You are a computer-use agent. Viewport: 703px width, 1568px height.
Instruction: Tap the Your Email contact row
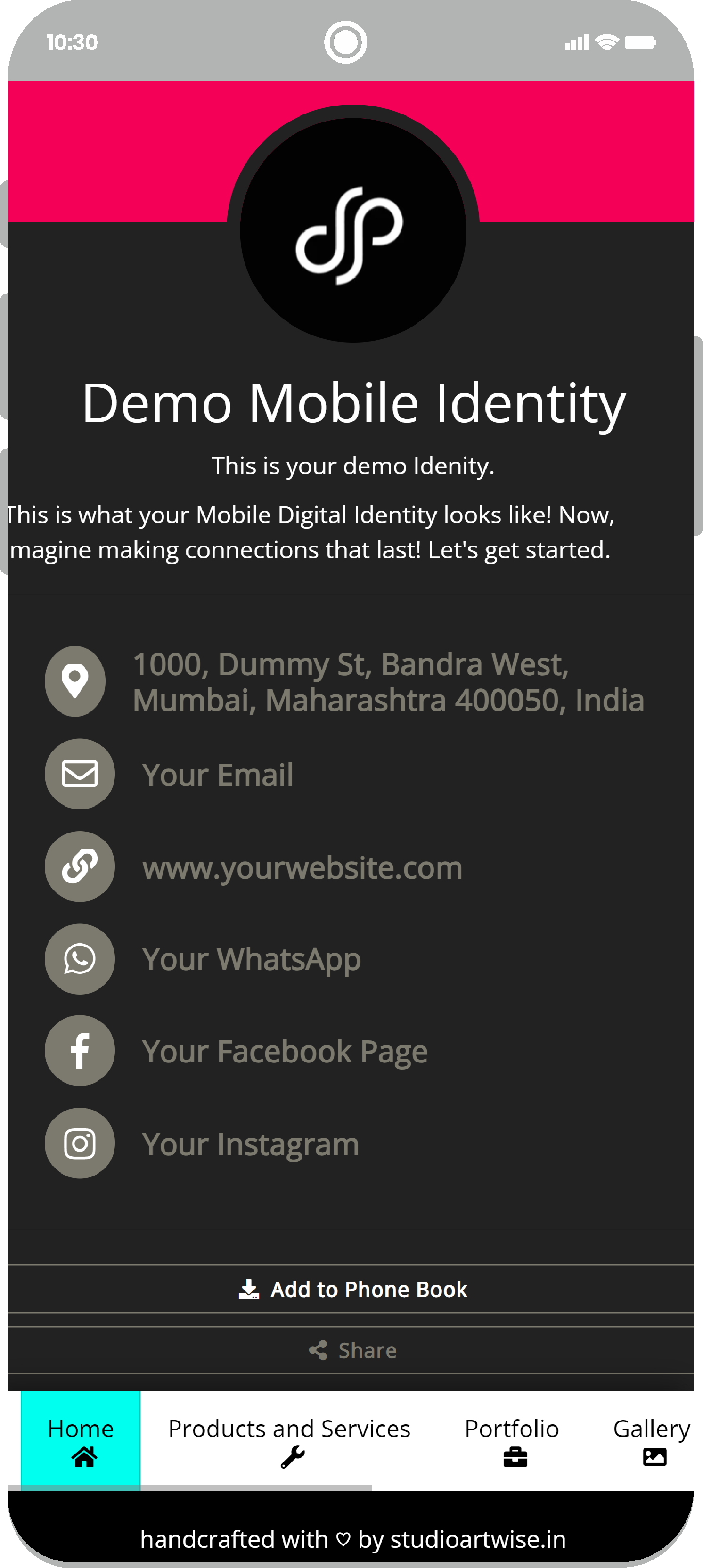tap(217, 775)
